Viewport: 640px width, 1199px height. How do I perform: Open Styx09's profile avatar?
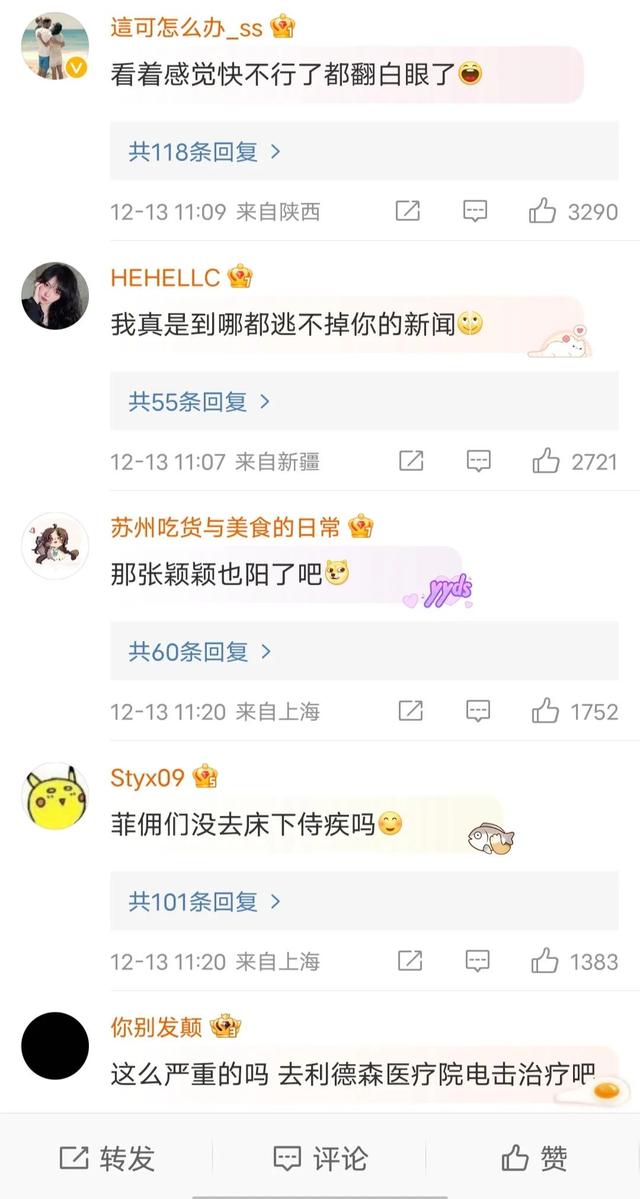(x=55, y=796)
